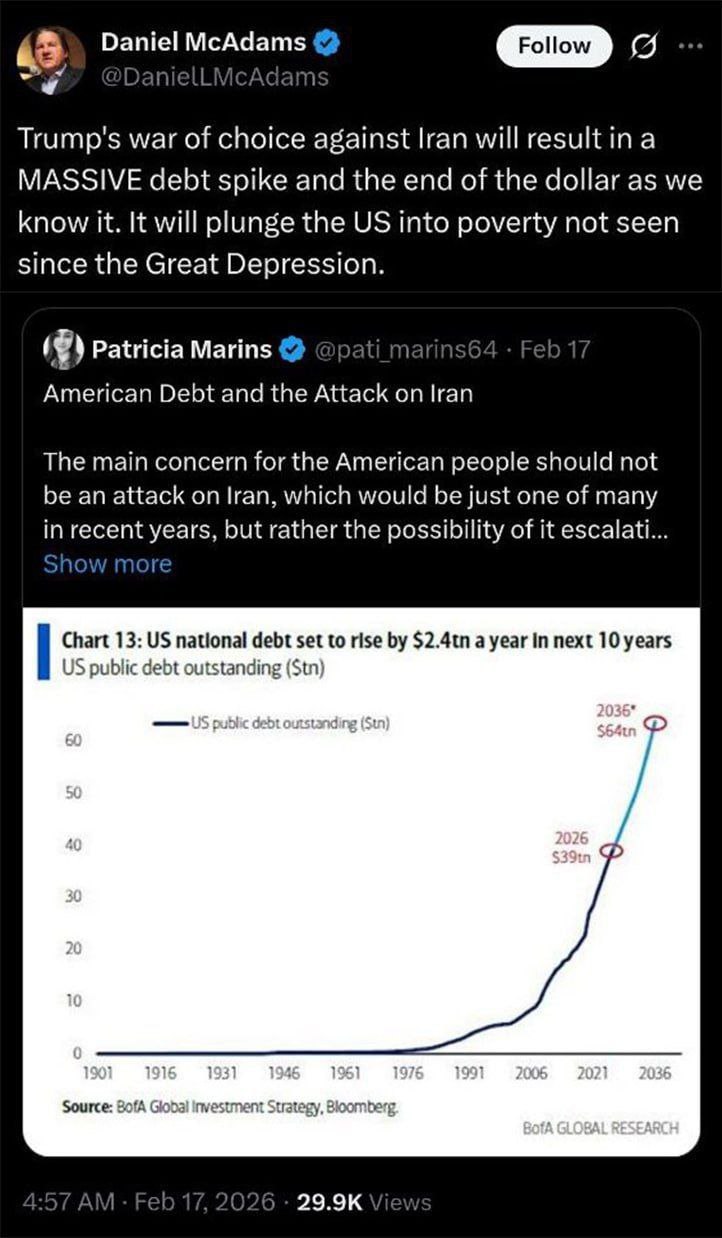View the @DanielLMcAdams handle profile
The height and width of the screenshot is (1238, 722).
pos(215,76)
